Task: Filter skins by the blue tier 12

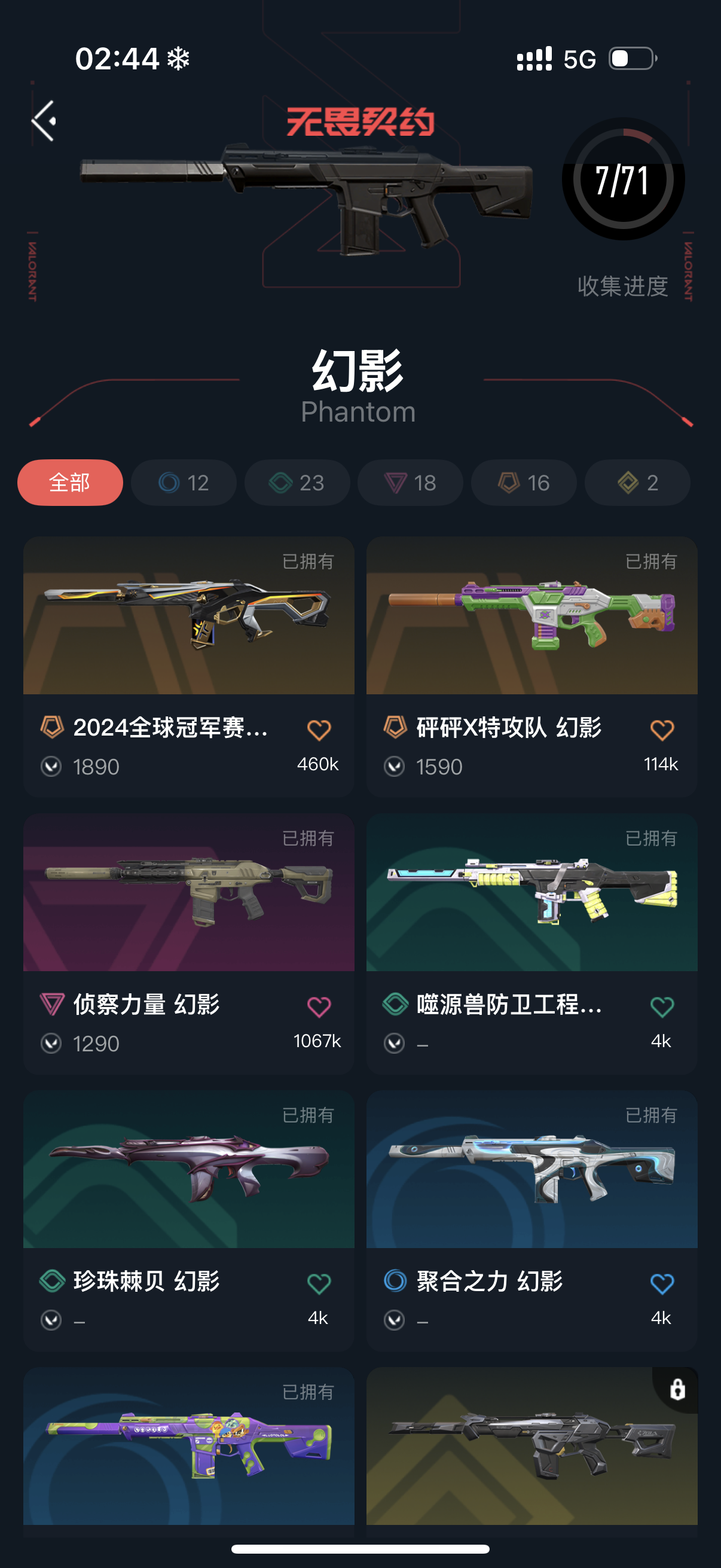Action: (184, 483)
